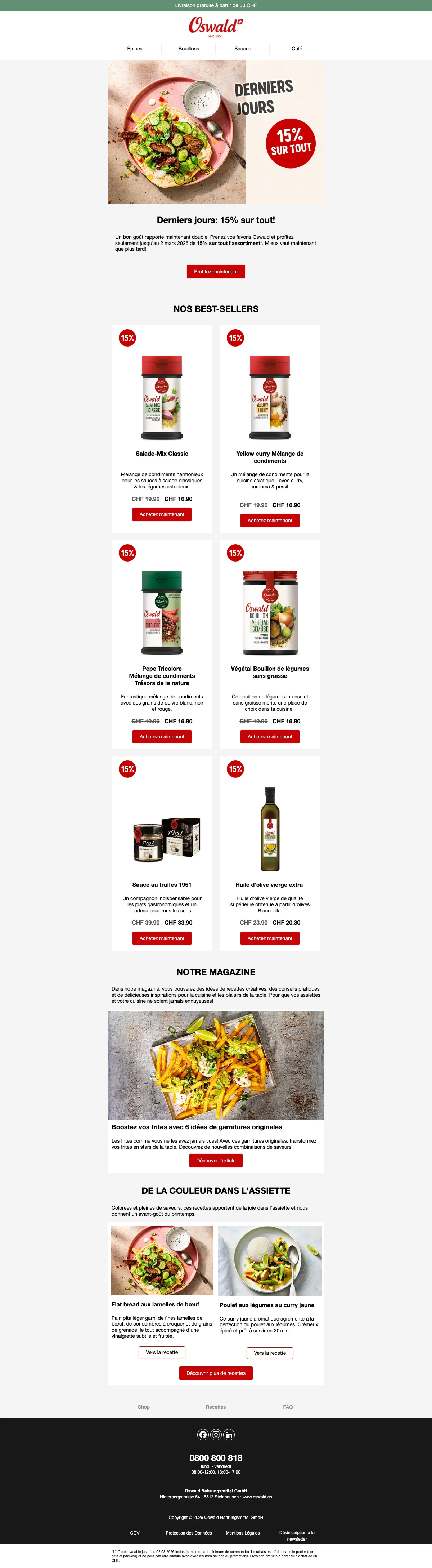View the Flat bread aux lamelles de bœuf recipe
Screen dimensions: 432x1568
pos(162,1352)
